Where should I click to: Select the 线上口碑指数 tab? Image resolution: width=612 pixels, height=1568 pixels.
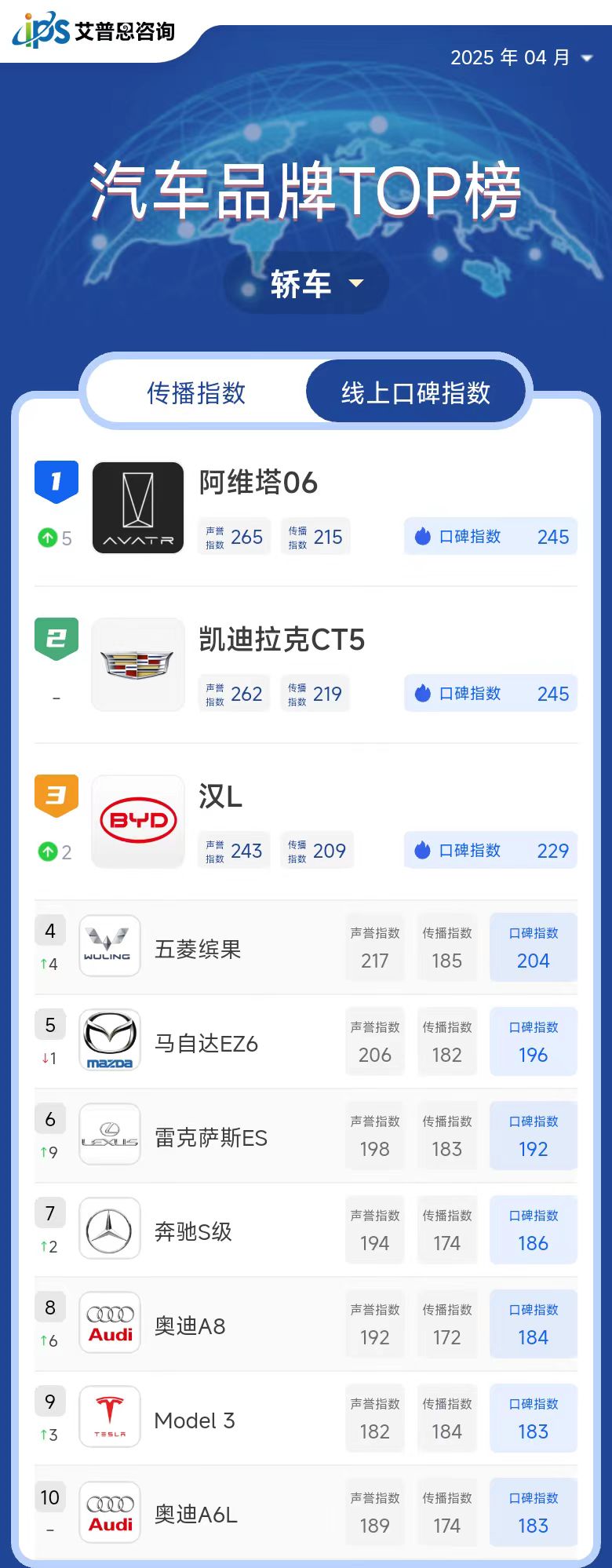[x=415, y=392]
